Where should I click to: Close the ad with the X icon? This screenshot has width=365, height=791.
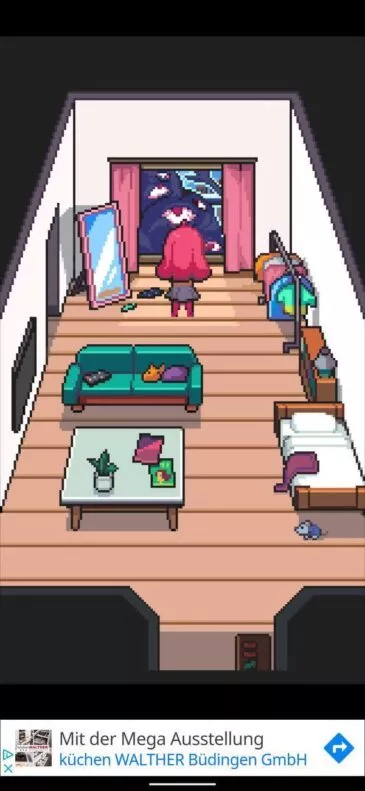[8, 769]
